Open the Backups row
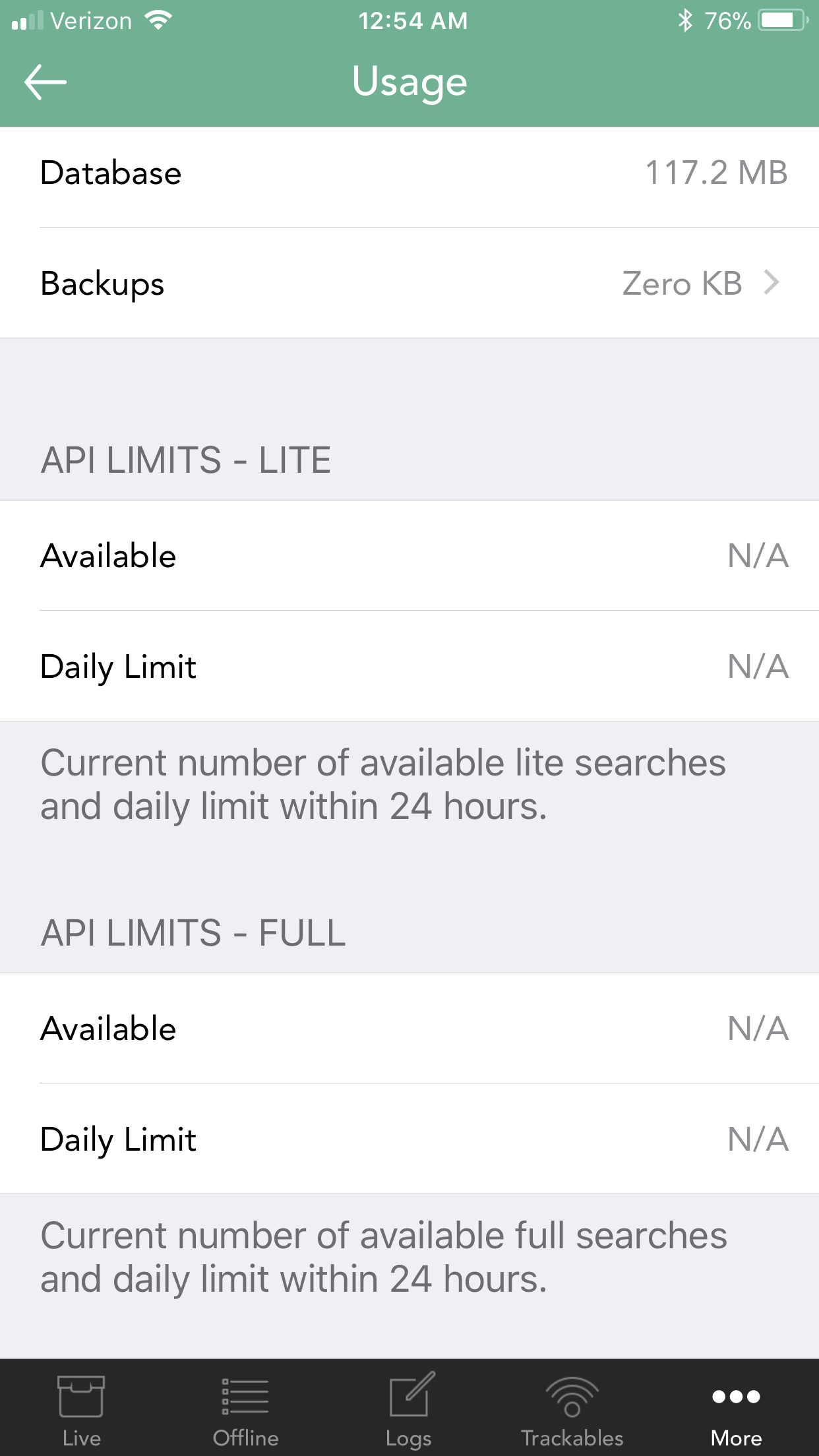The width and height of the screenshot is (819, 1456). tap(409, 283)
